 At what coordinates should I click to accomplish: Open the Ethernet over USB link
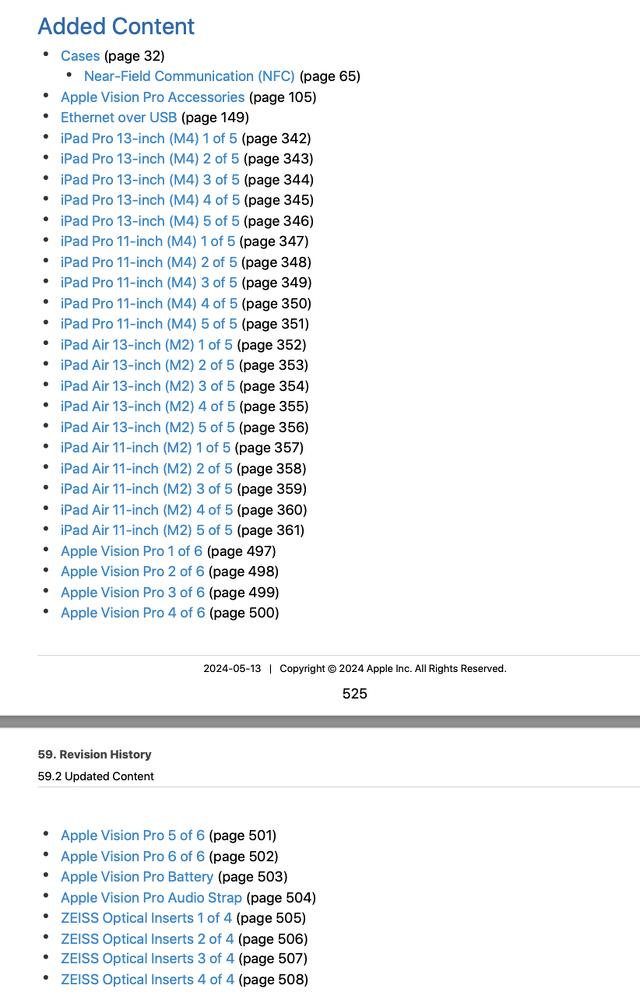(118, 118)
